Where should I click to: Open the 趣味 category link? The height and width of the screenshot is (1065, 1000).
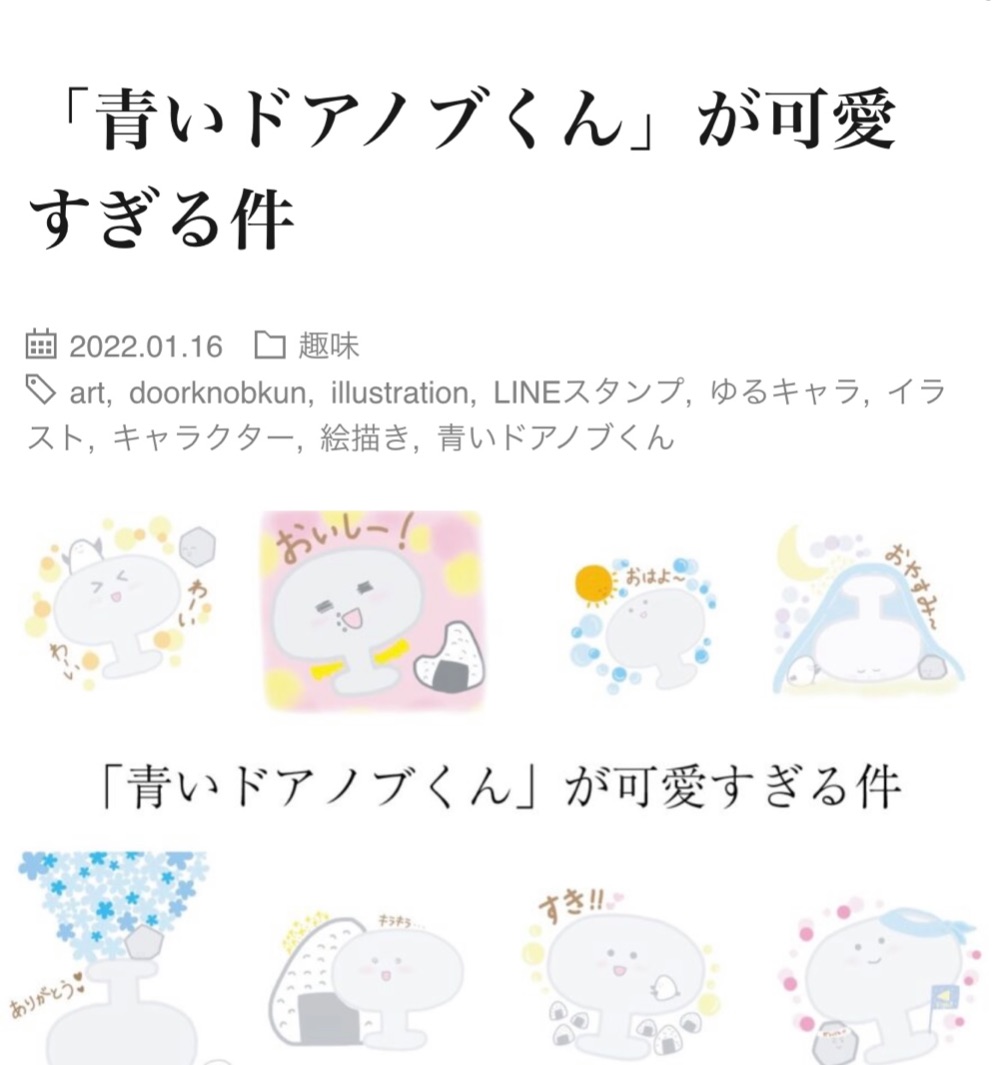tap(328, 347)
